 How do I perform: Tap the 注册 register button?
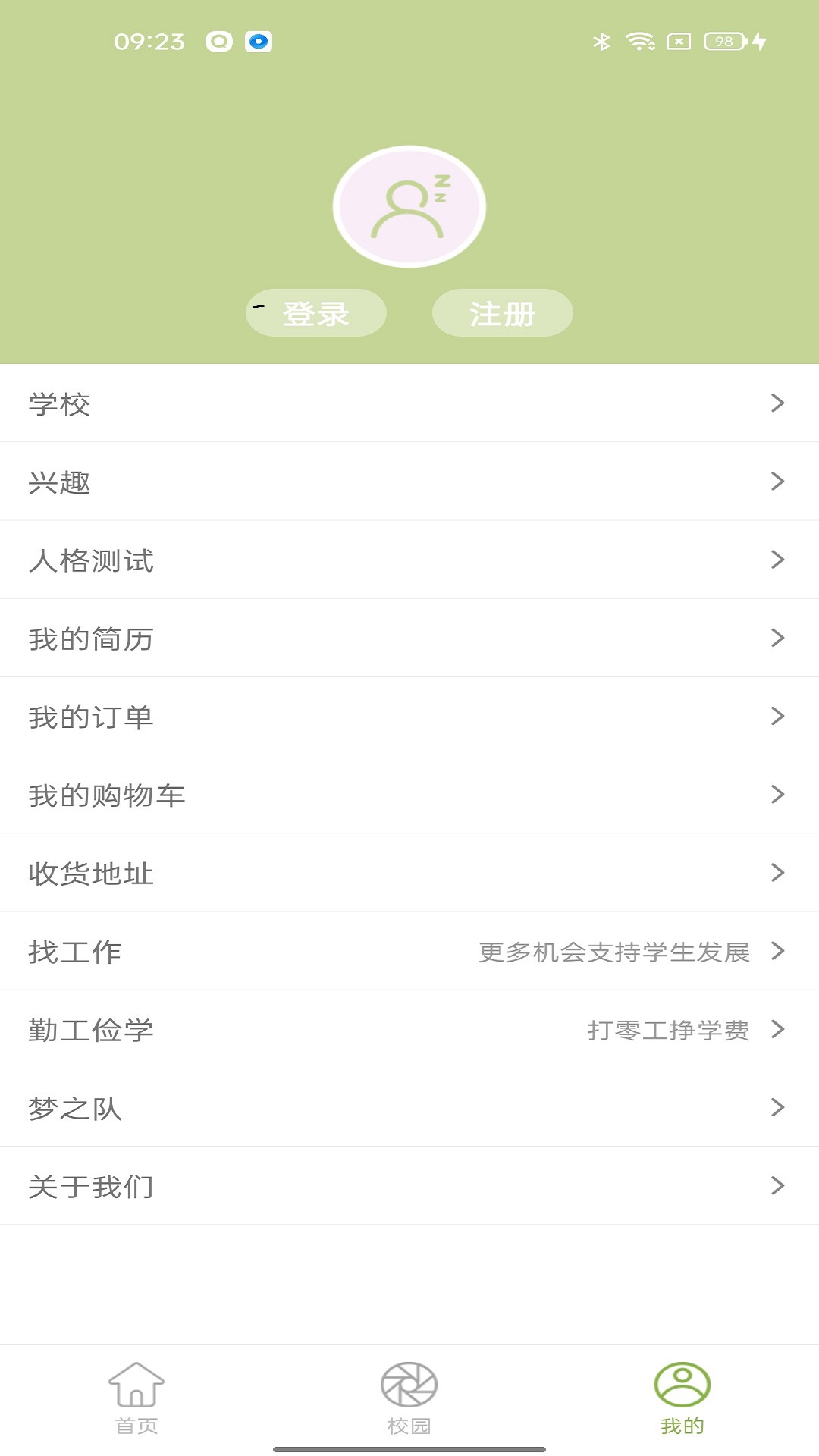[x=502, y=312]
